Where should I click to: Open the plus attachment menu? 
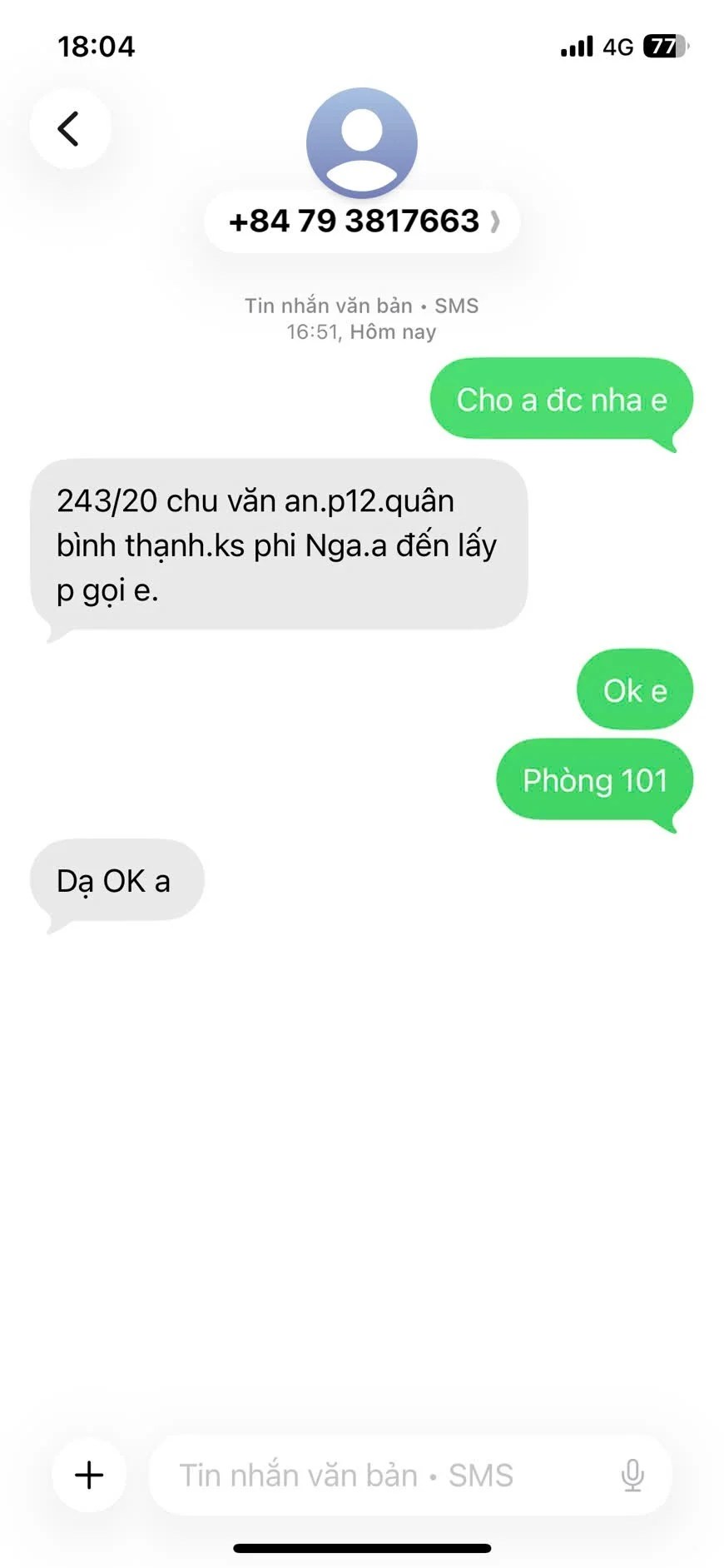point(89,1475)
